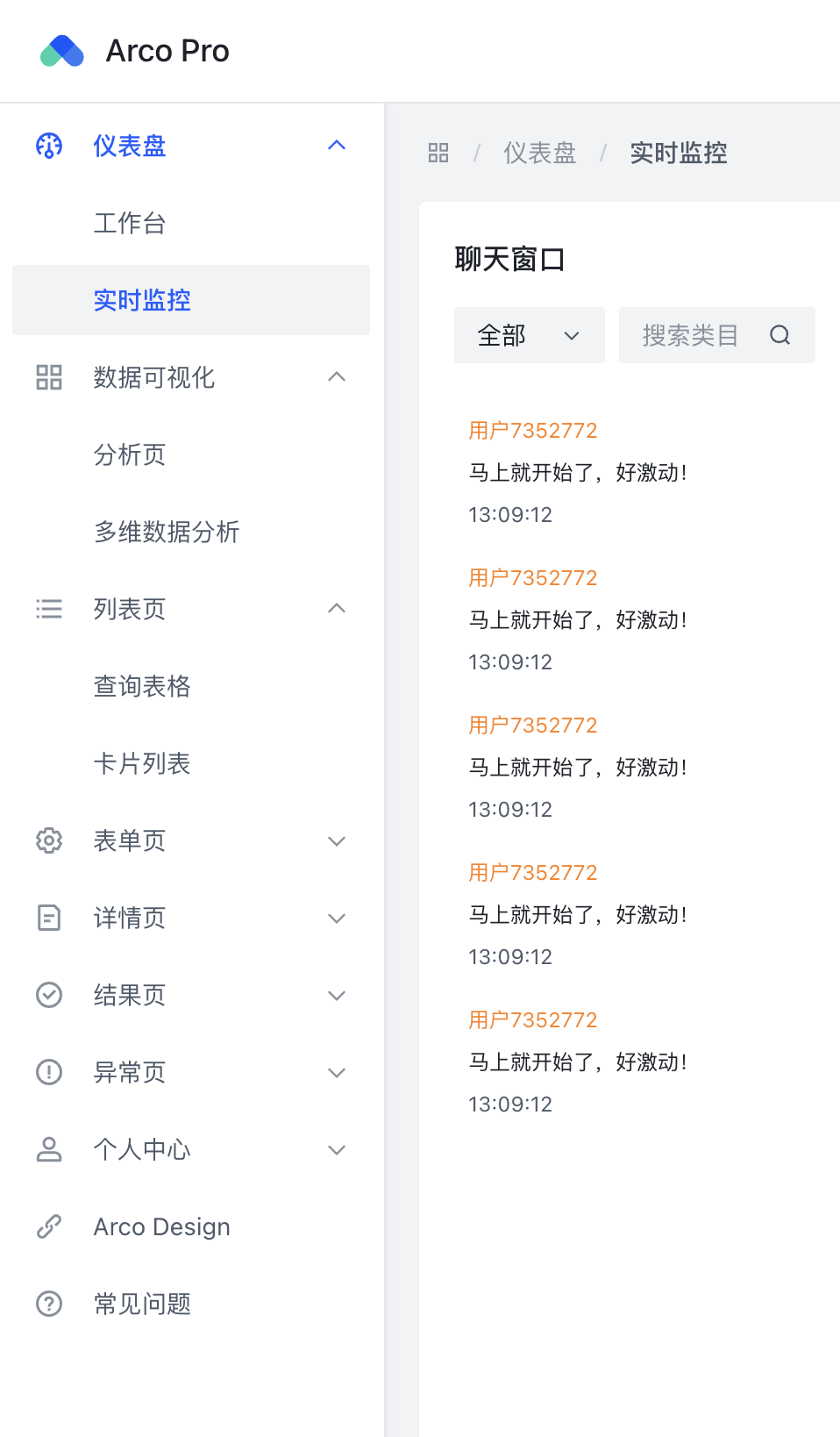
Task: Select the 表单页 gear icon
Action: (x=48, y=840)
